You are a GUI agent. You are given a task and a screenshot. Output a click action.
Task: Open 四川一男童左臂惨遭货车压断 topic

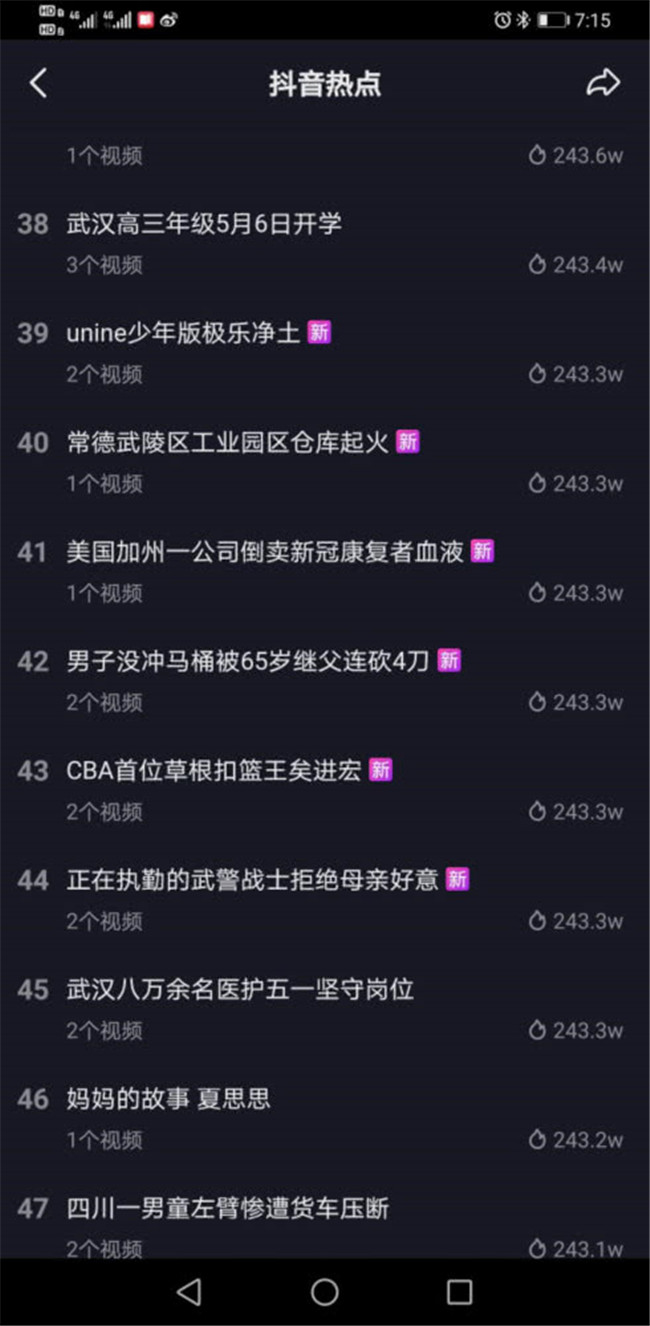click(x=227, y=1208)
